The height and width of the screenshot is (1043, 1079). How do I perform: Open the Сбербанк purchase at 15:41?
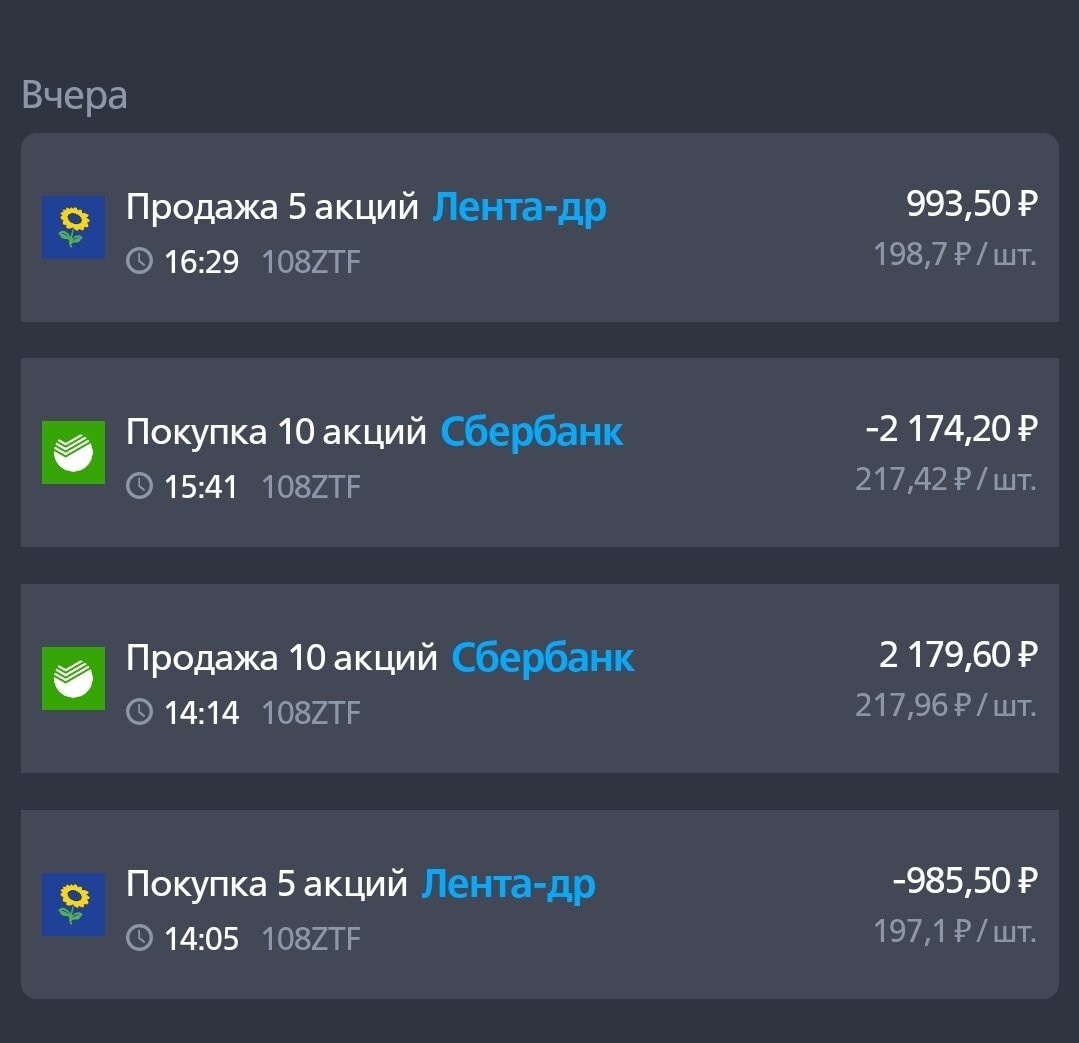tap(539, 453)
